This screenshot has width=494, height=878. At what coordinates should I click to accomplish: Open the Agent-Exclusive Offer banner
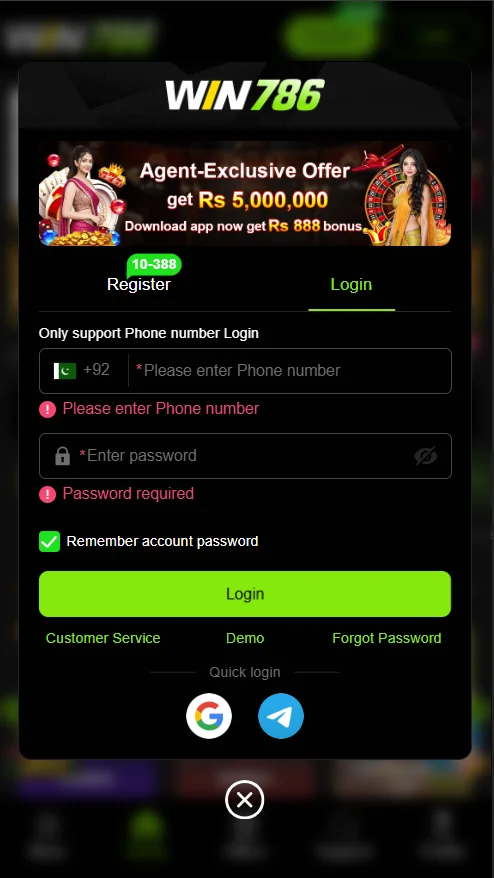(245, 194)
